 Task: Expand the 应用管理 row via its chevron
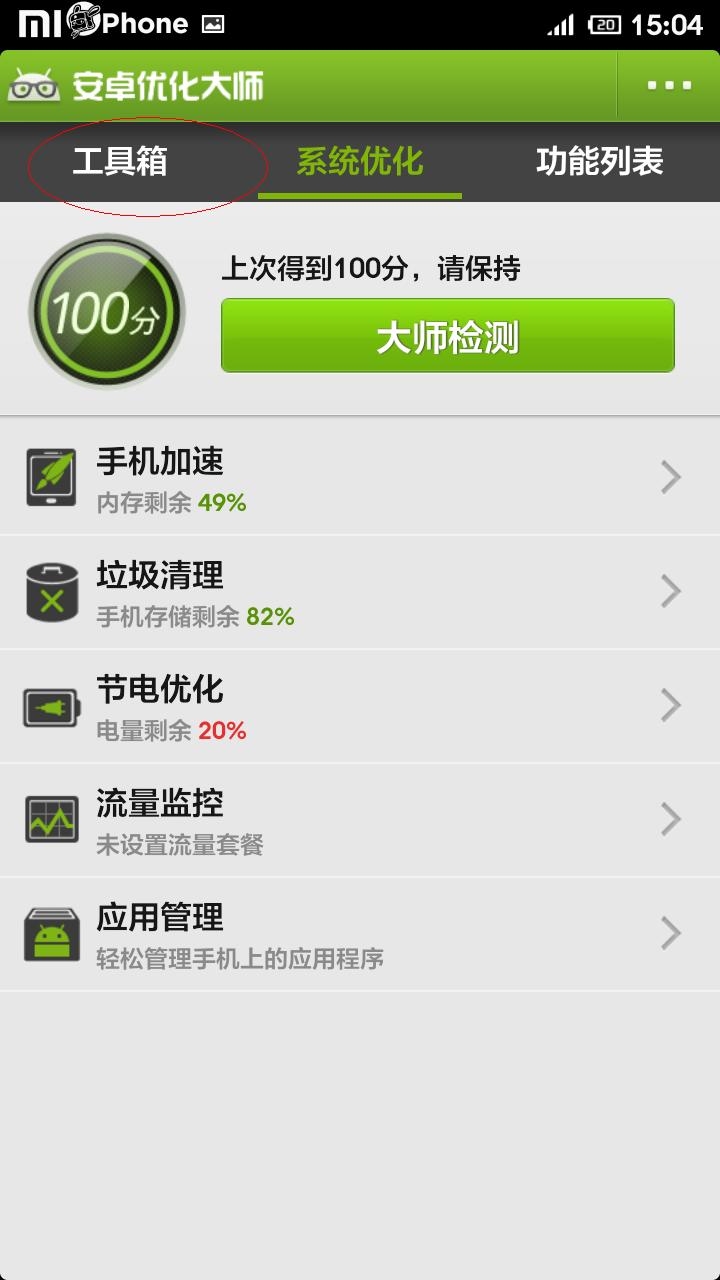(x=669, y=932)
